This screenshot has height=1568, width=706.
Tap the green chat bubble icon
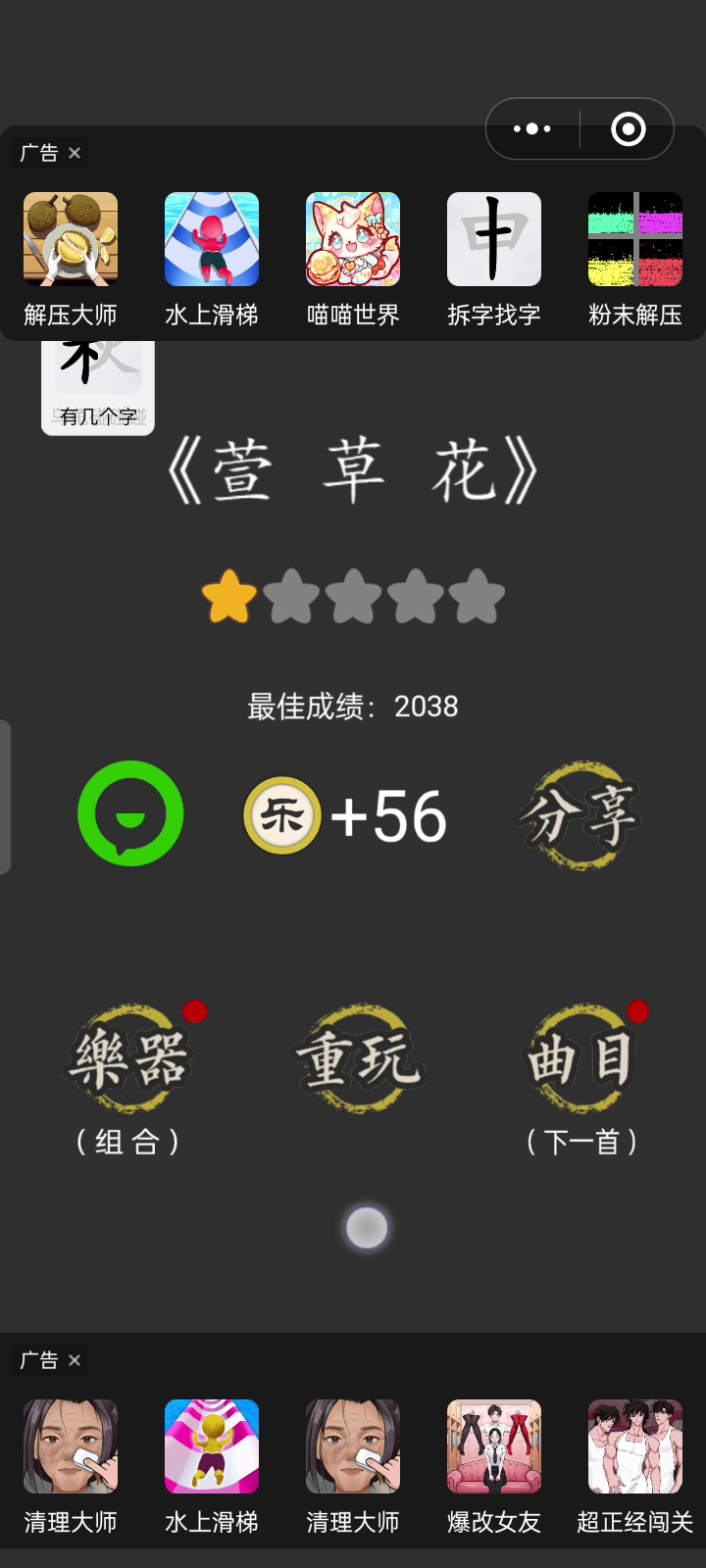130,813
